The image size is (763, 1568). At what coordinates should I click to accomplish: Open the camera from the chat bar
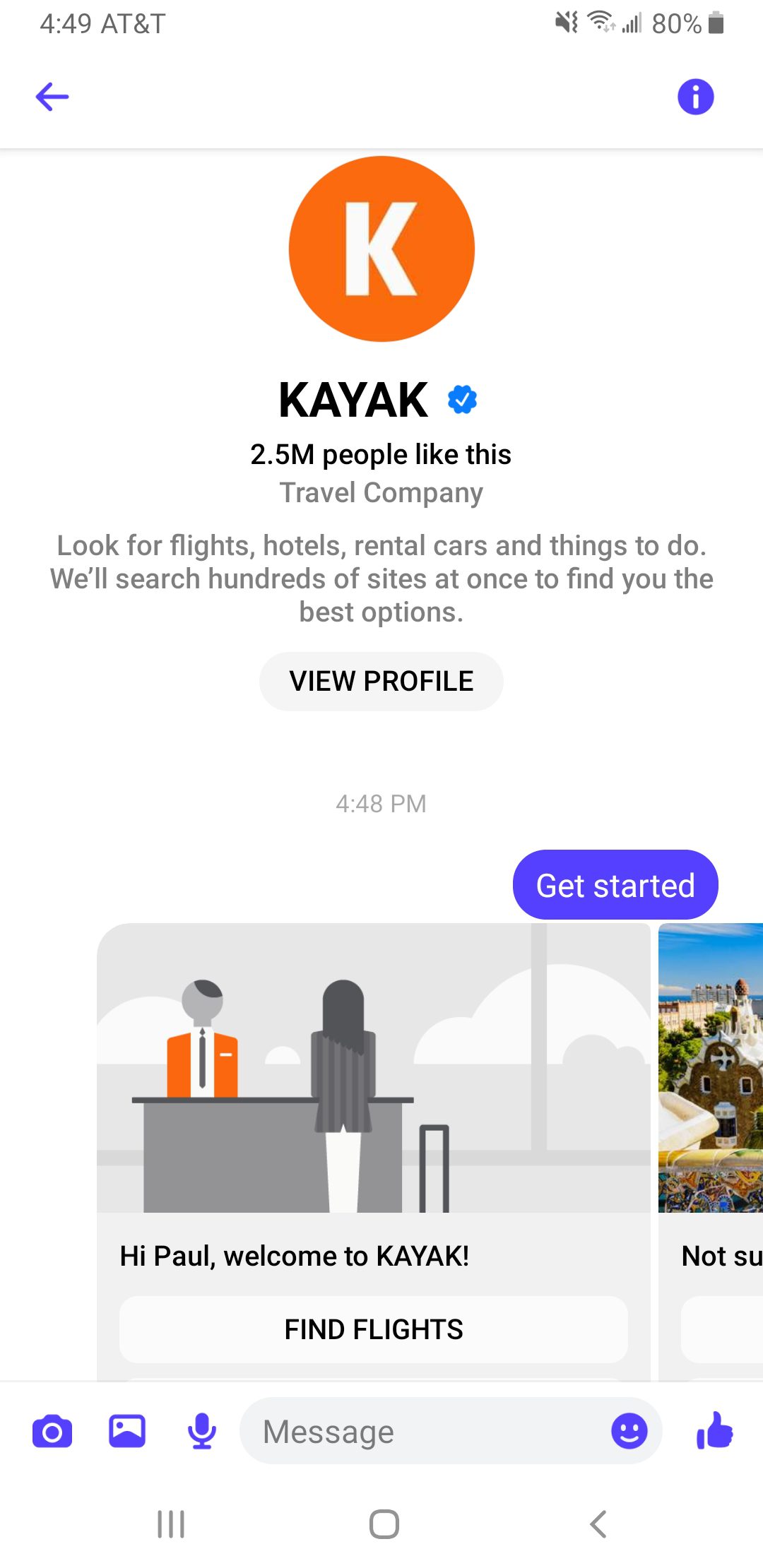52,1432
